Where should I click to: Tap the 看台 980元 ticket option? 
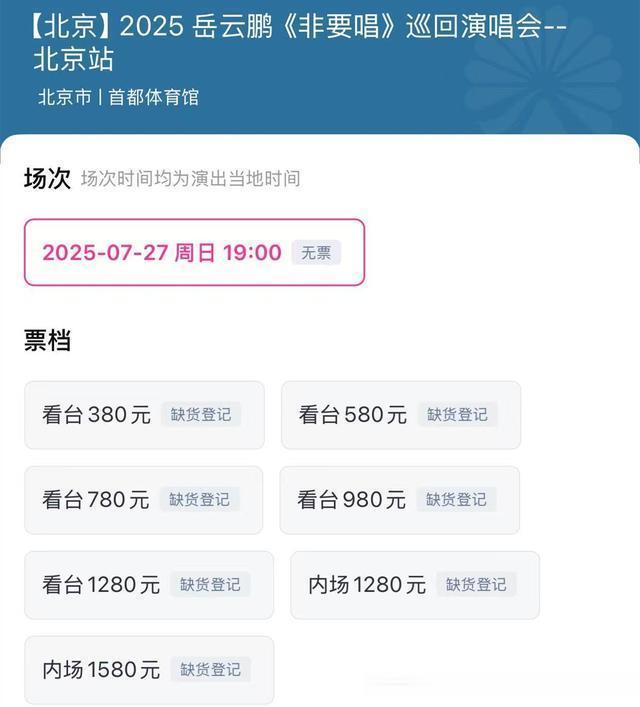[x=399, y=500]
